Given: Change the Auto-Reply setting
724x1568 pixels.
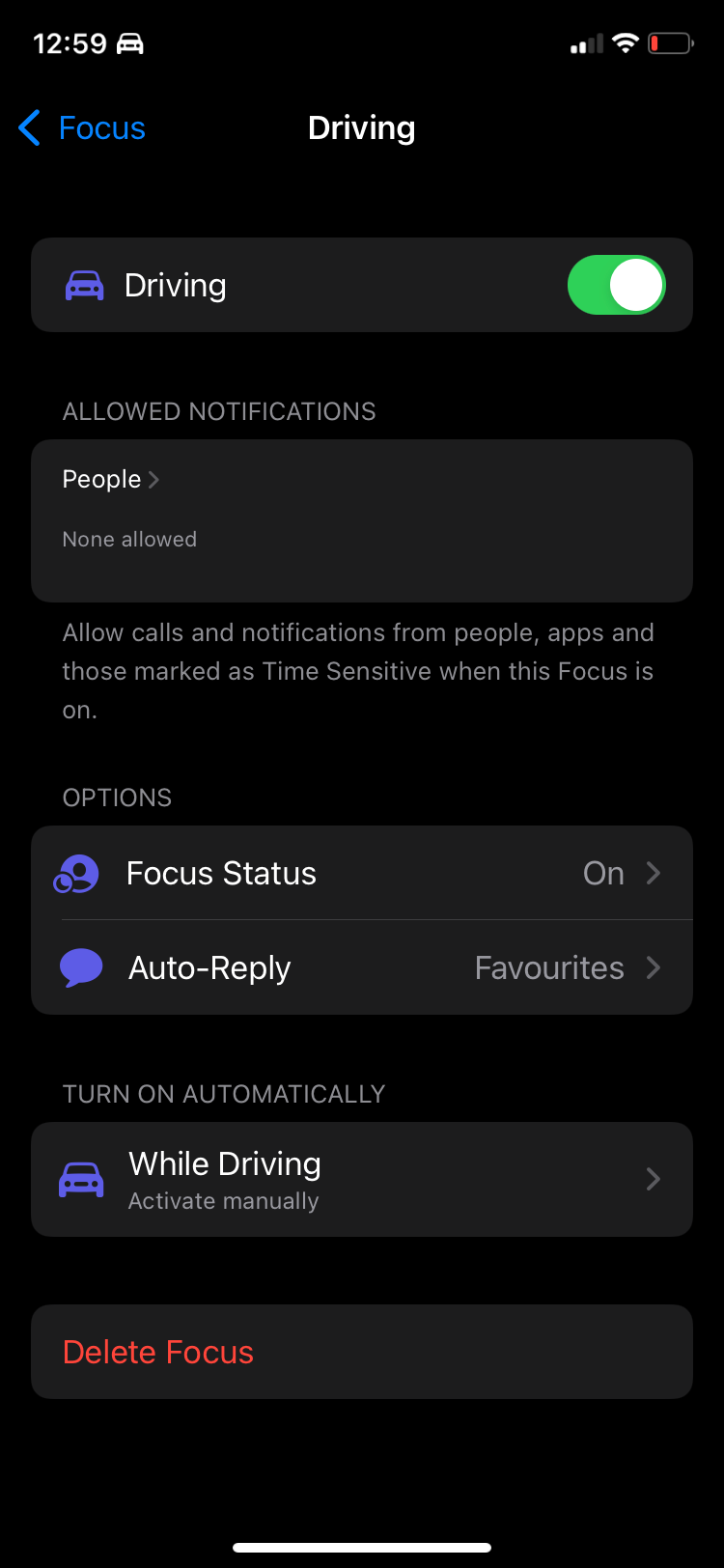Looking at the screenshot, I should point(362,968).
